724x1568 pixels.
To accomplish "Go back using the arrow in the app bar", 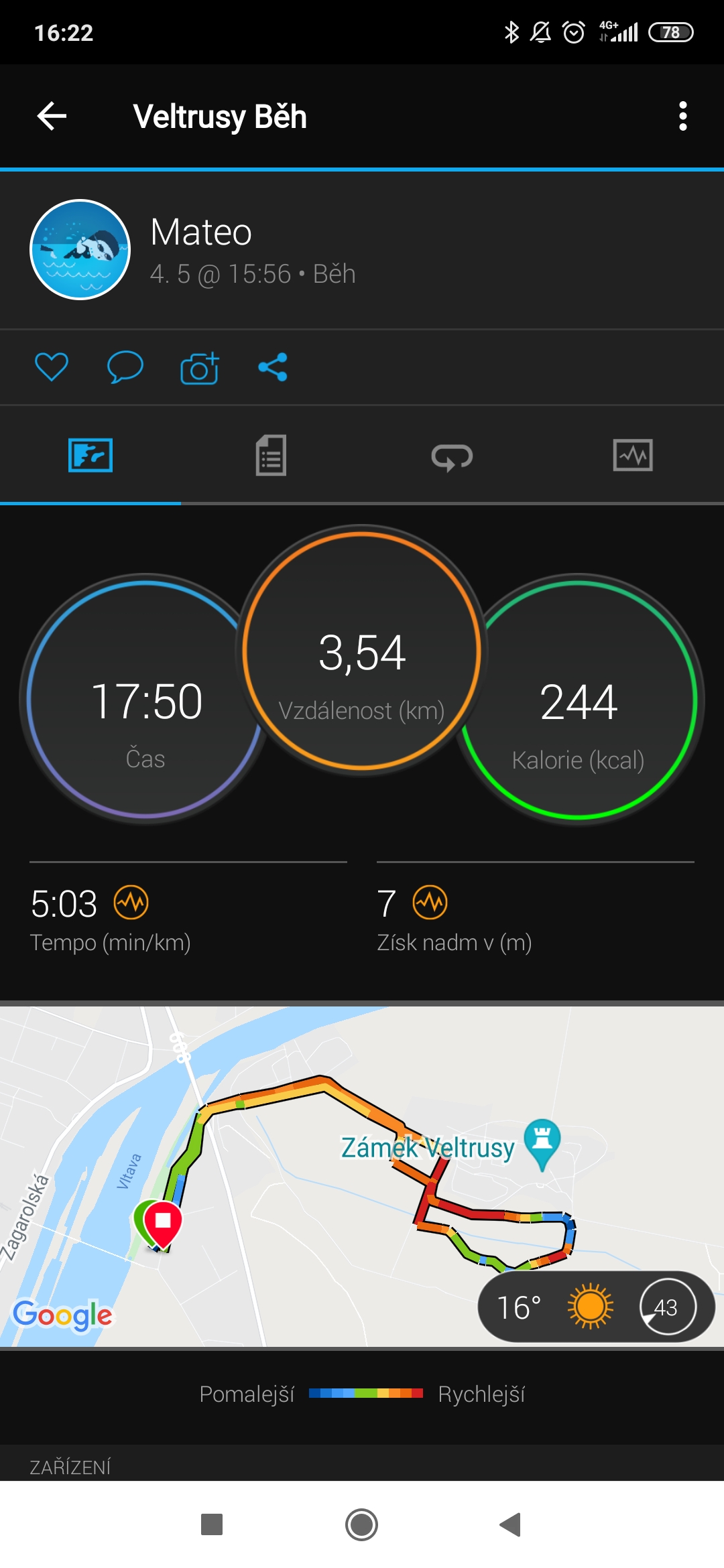I will coord(52,117).
